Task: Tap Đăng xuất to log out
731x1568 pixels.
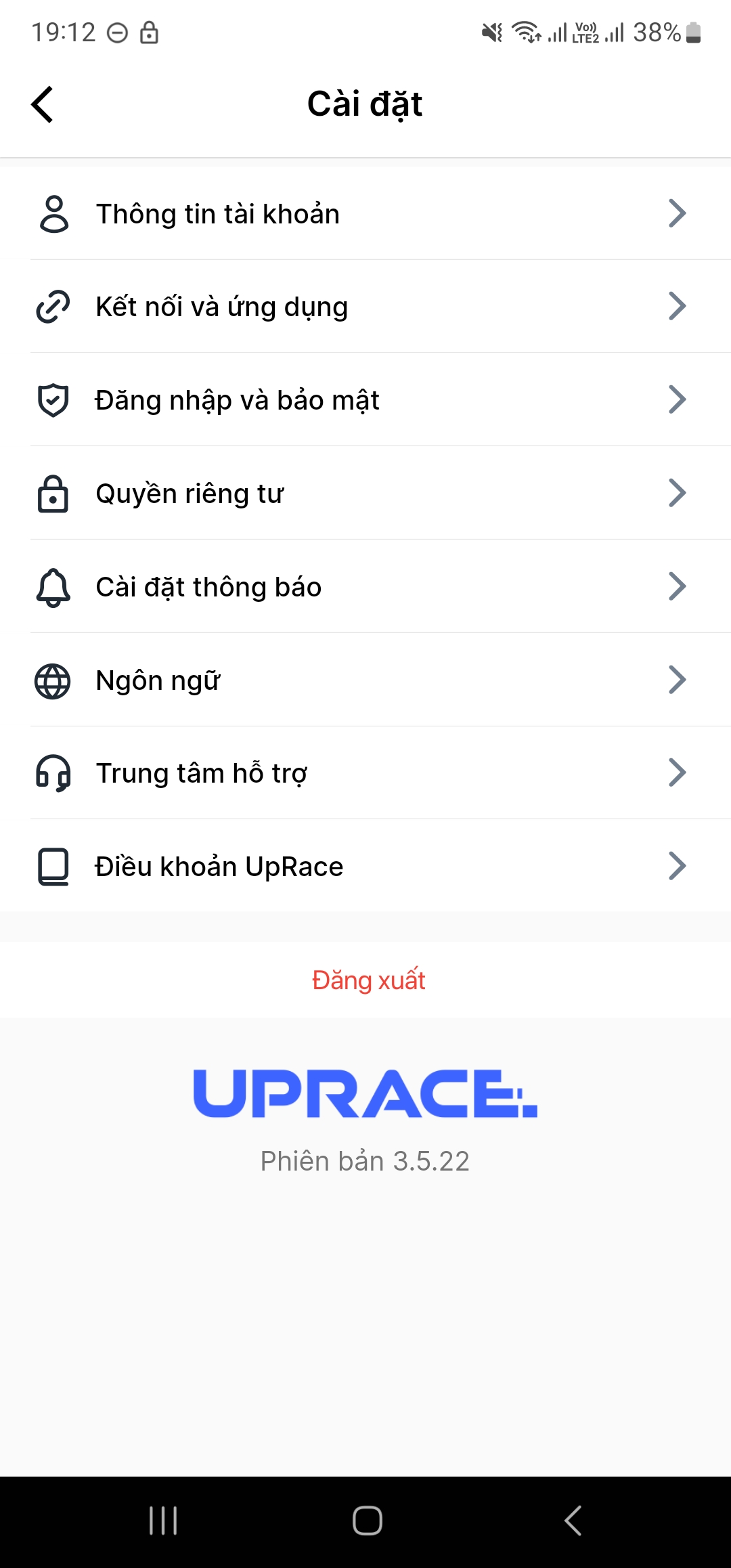Action: [368, 980]
